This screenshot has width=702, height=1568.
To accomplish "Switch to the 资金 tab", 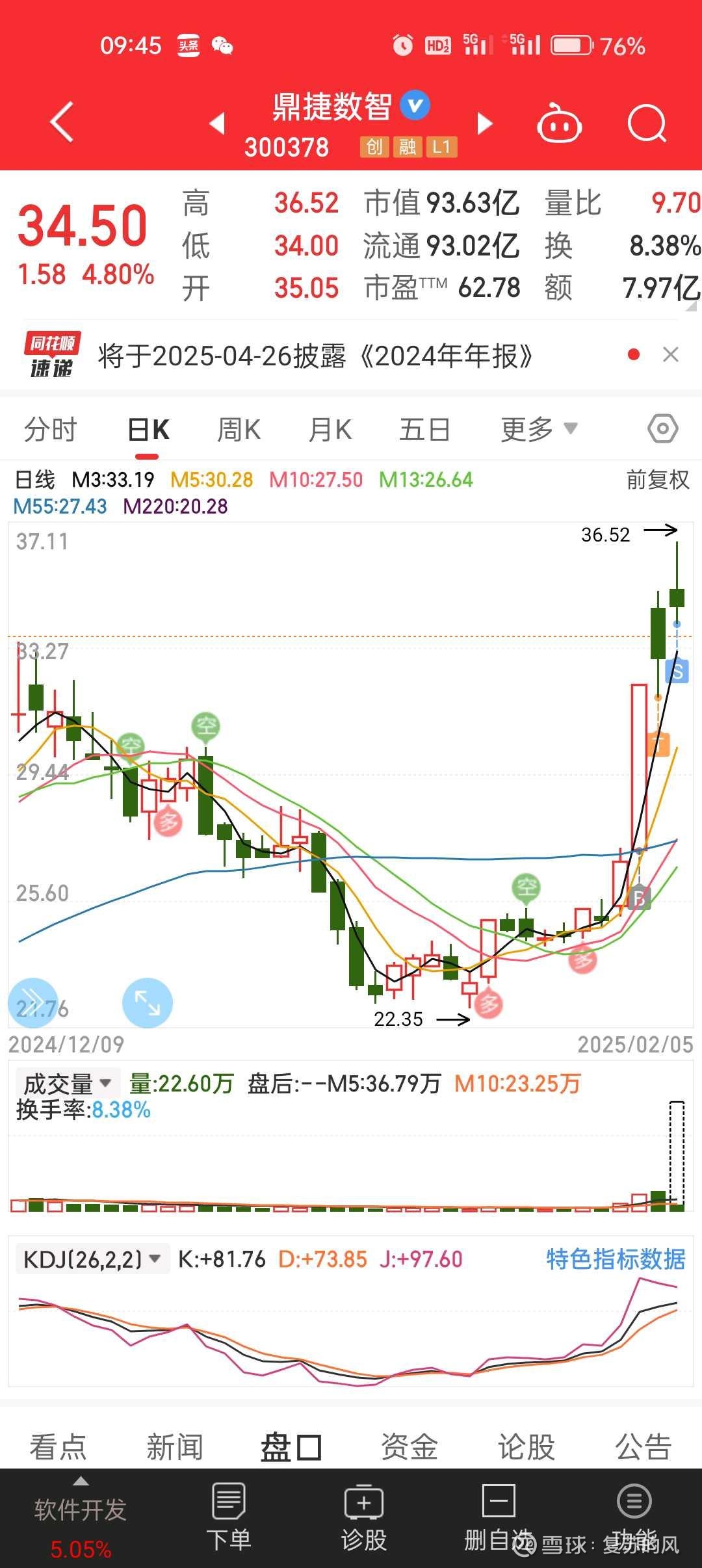I will pyautogui.click(x=409, y=1447).
